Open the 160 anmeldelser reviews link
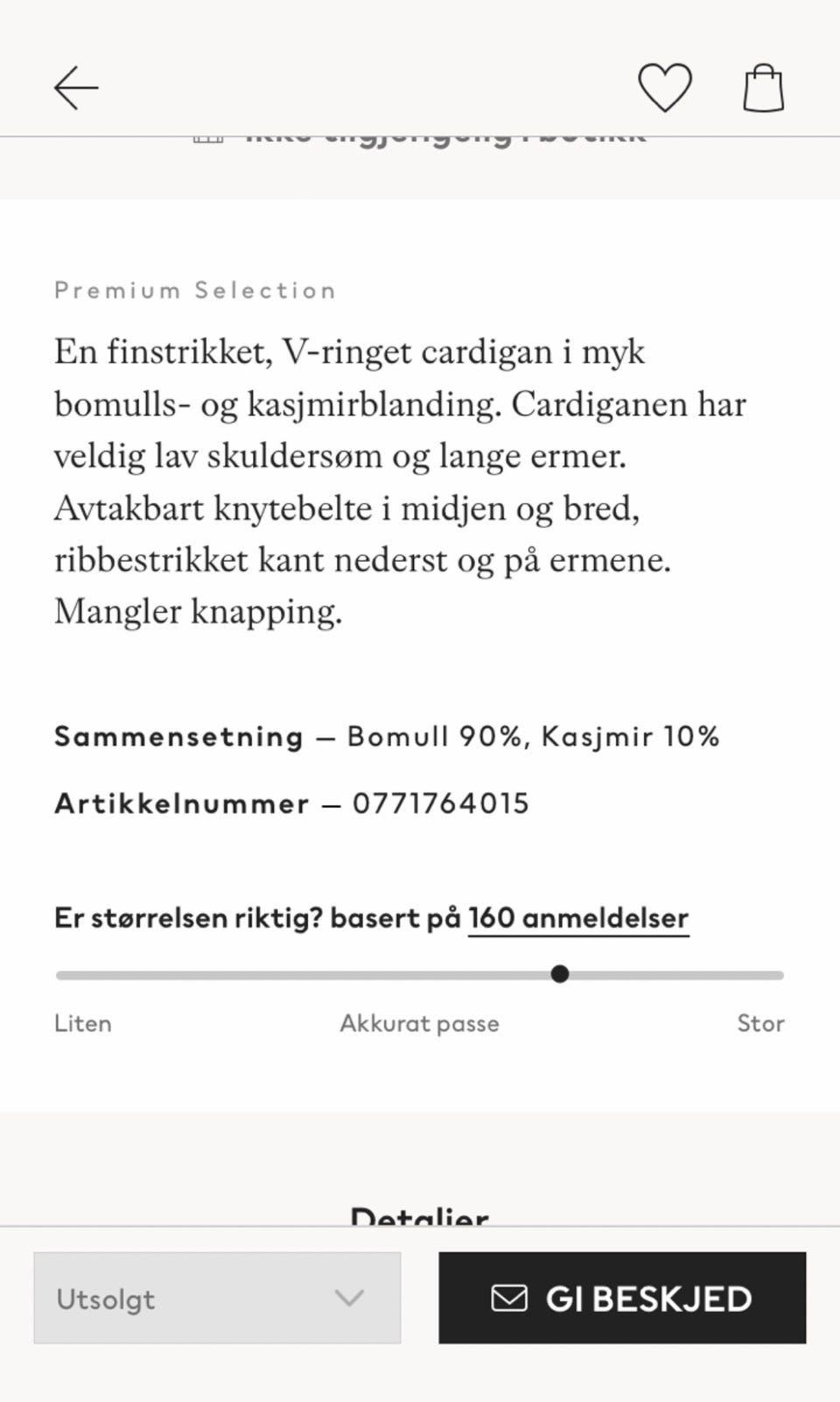Viewport: 840px width, 1402px height. point(578,917)
